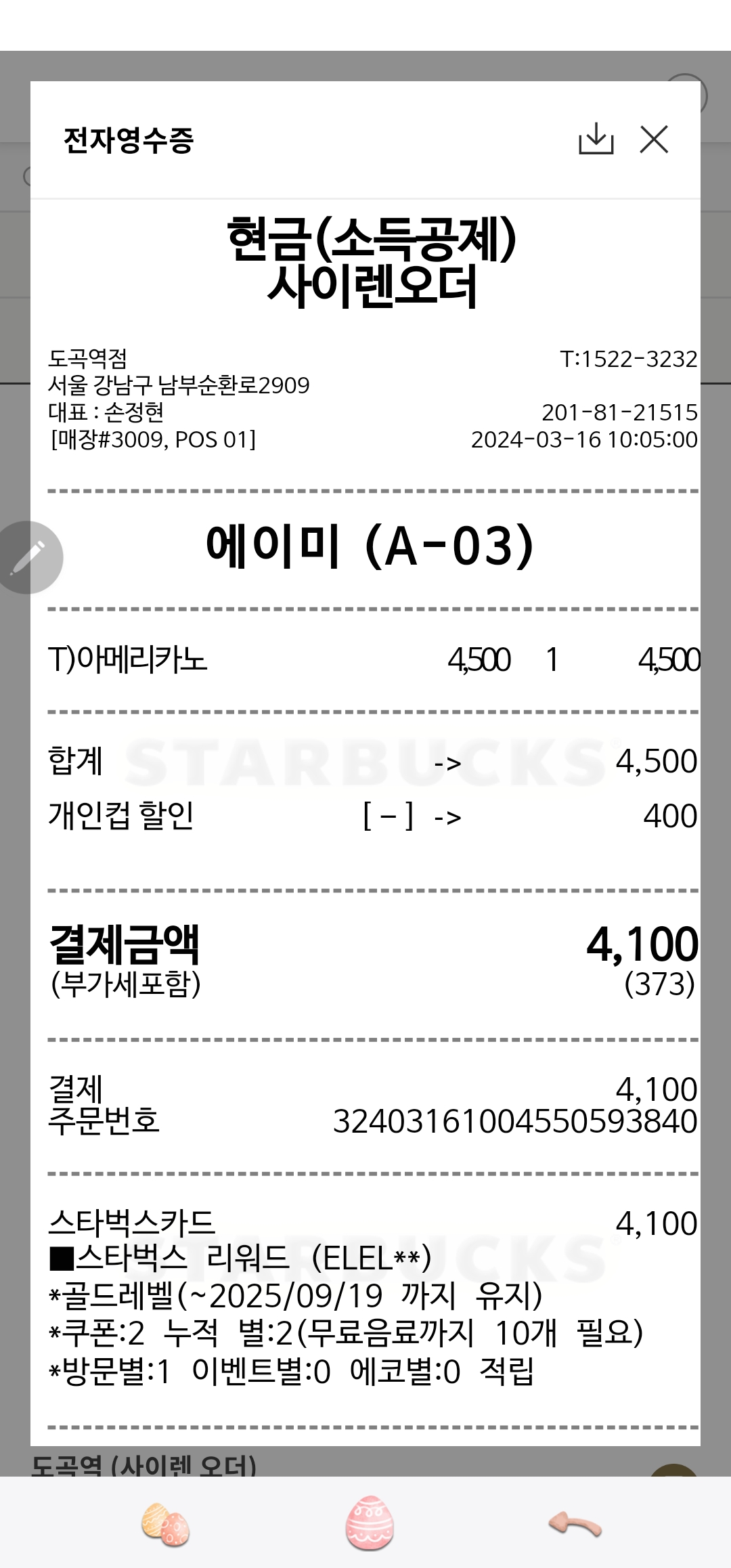Tap the back arrow in navigation bar
731x1568 pixels.
575,1525
